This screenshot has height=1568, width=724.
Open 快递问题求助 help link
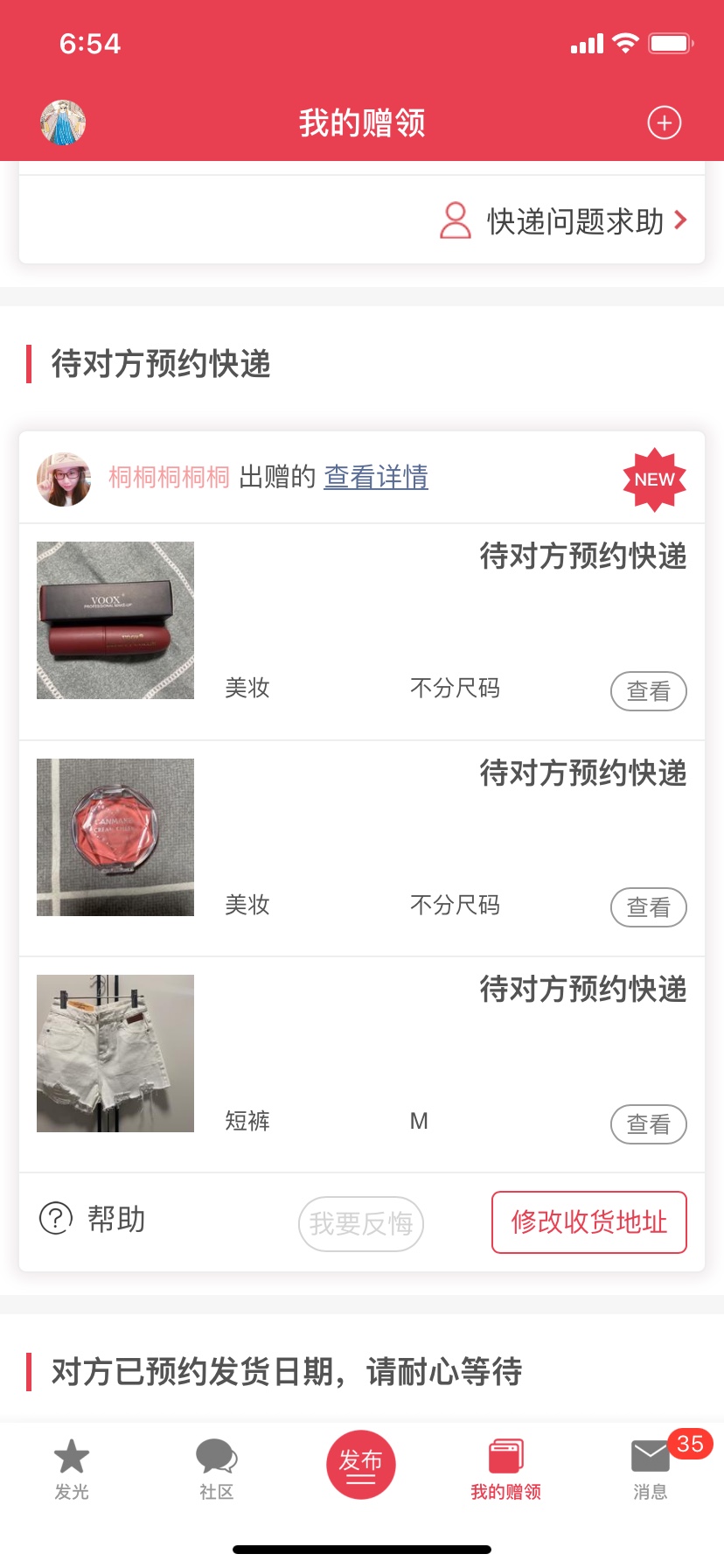point(564,221)
